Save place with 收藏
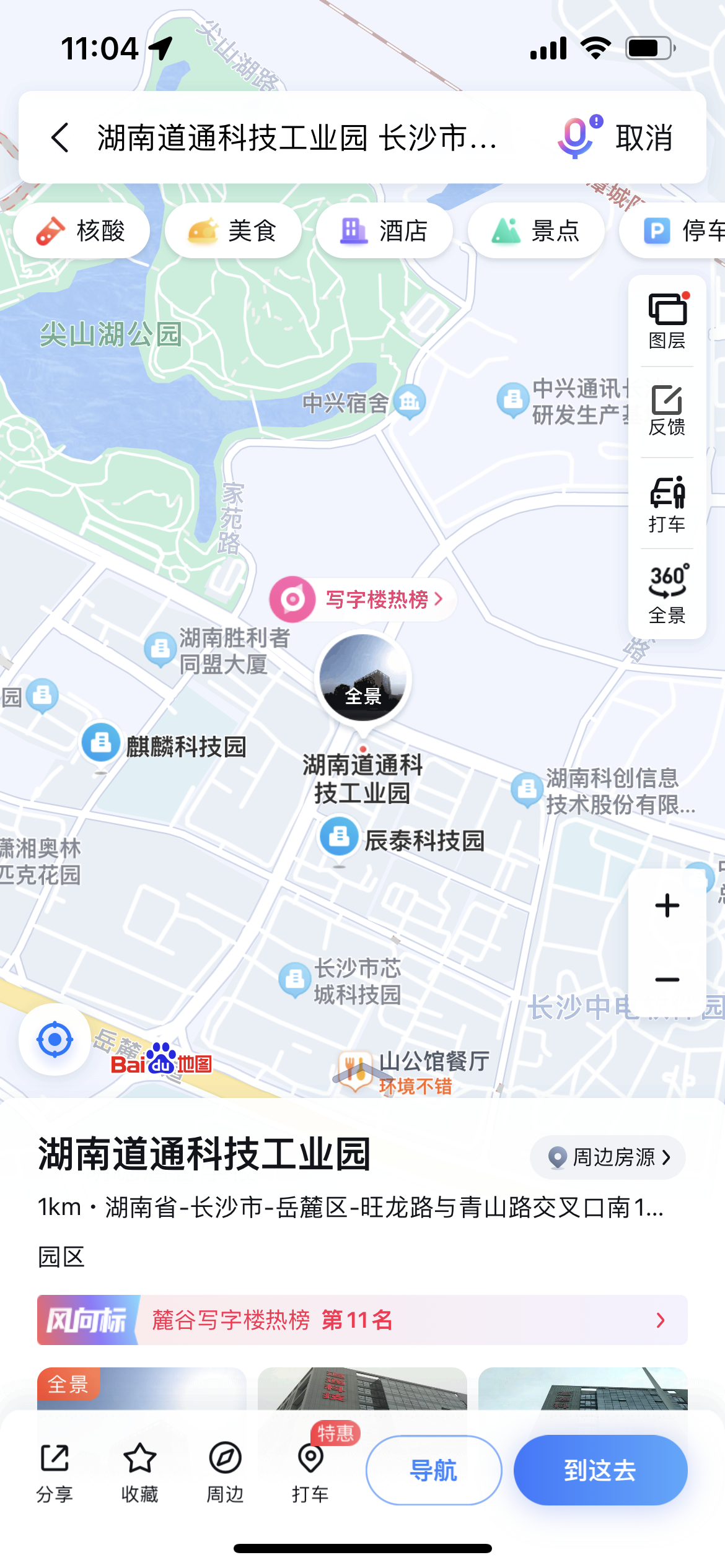Image resolution: width=725 pixels, height=1568 pixels. coord(139,1472)
